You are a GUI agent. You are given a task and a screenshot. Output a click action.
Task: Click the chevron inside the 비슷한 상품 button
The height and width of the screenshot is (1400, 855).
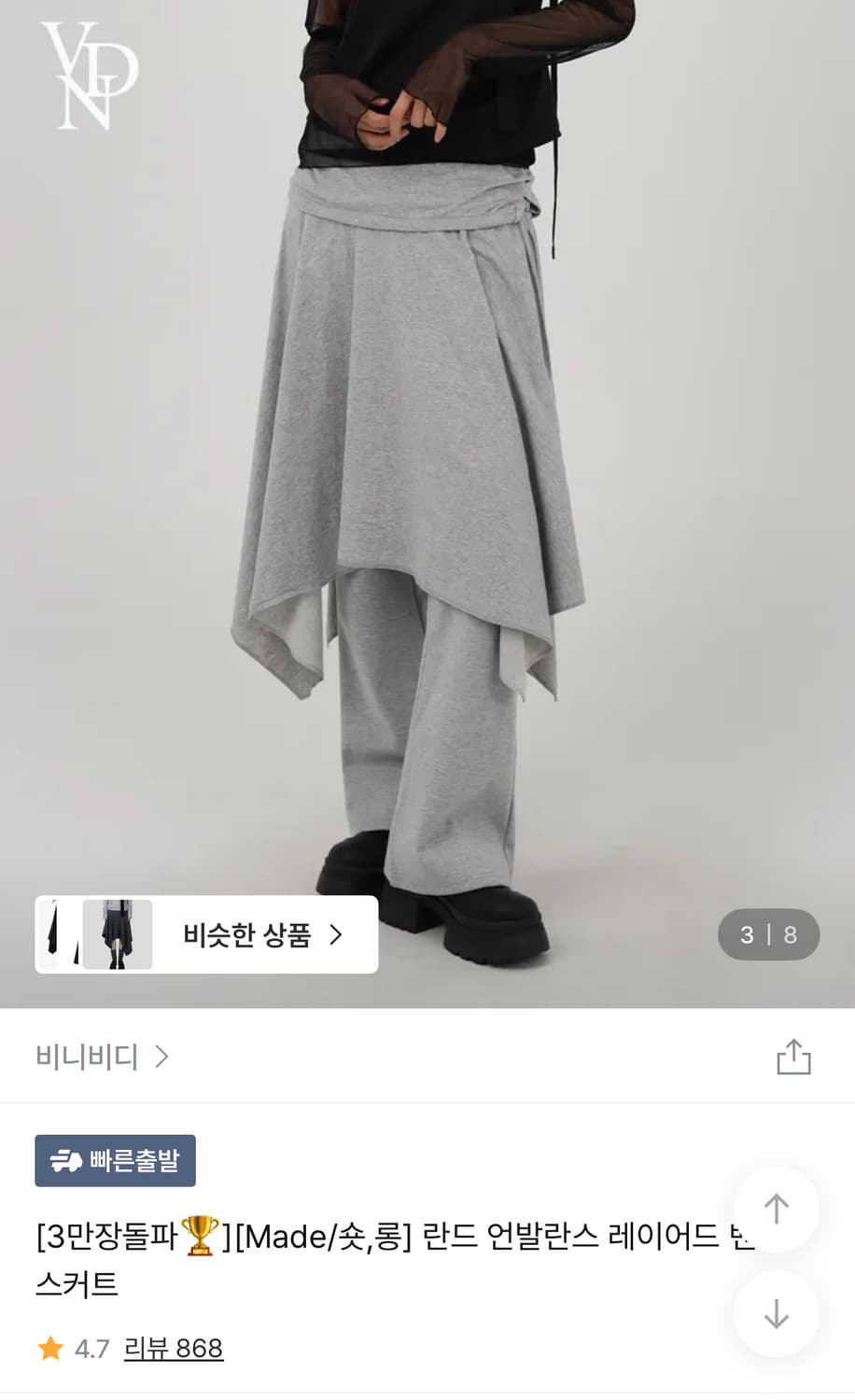337,934
